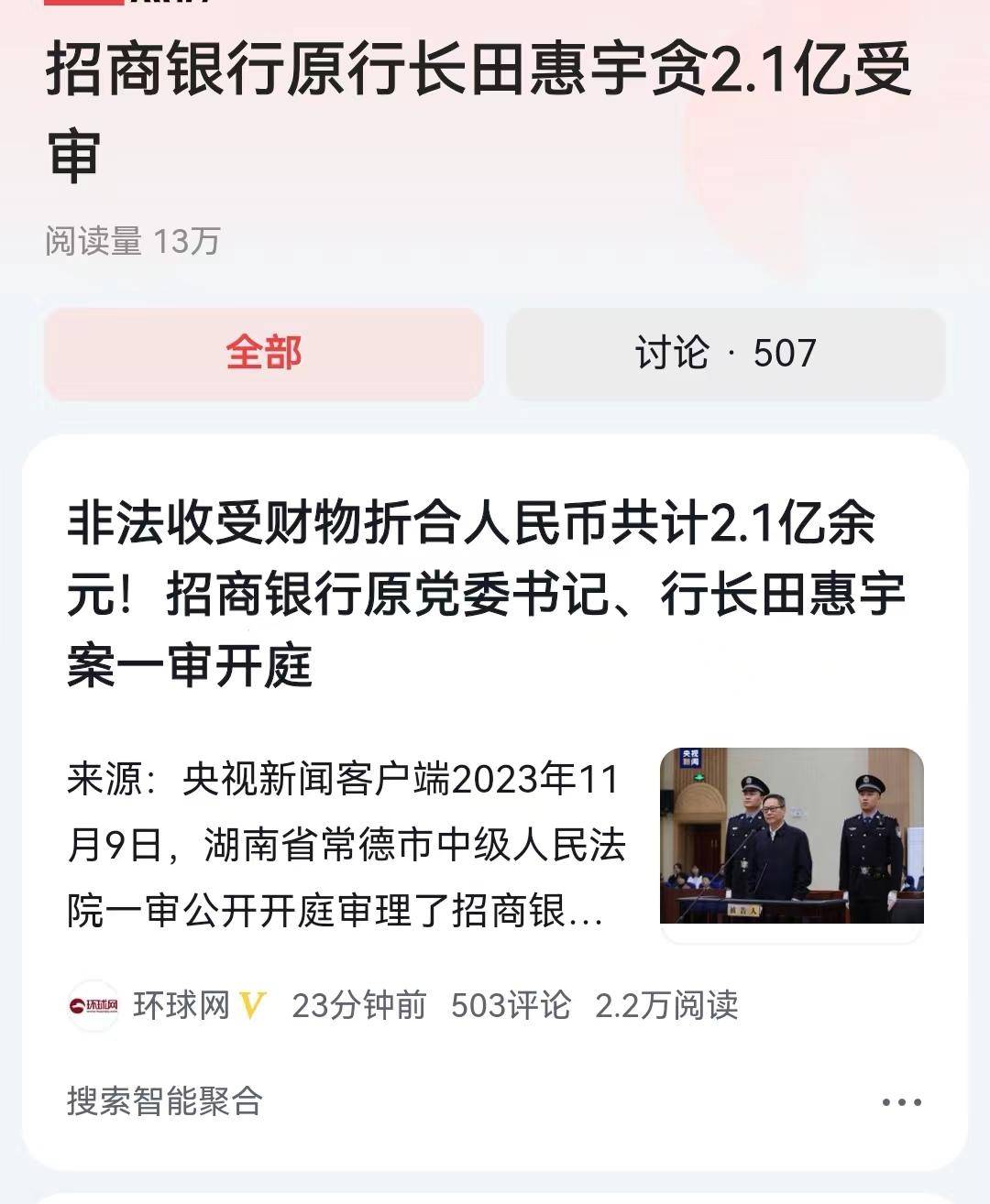
Task: Open the 环球网 publisher profile
Action: pos(181,1005)
